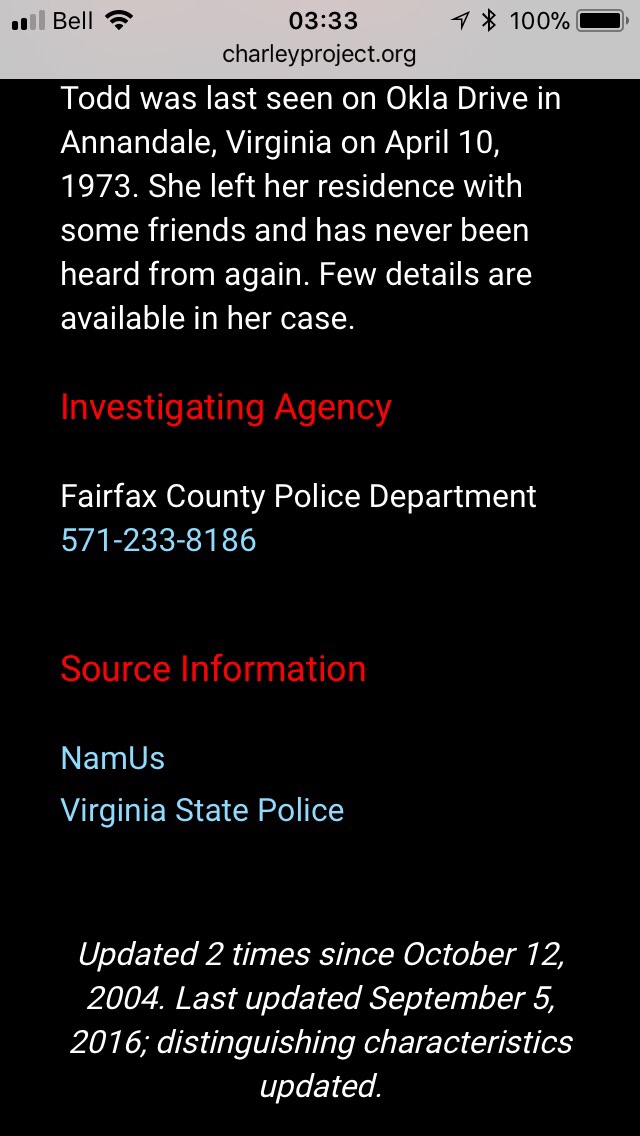Tap the charleyproject.org address bar
The width and height of the screenshot is (640, 1136).
pyautogui.click(x=319, y=55)
